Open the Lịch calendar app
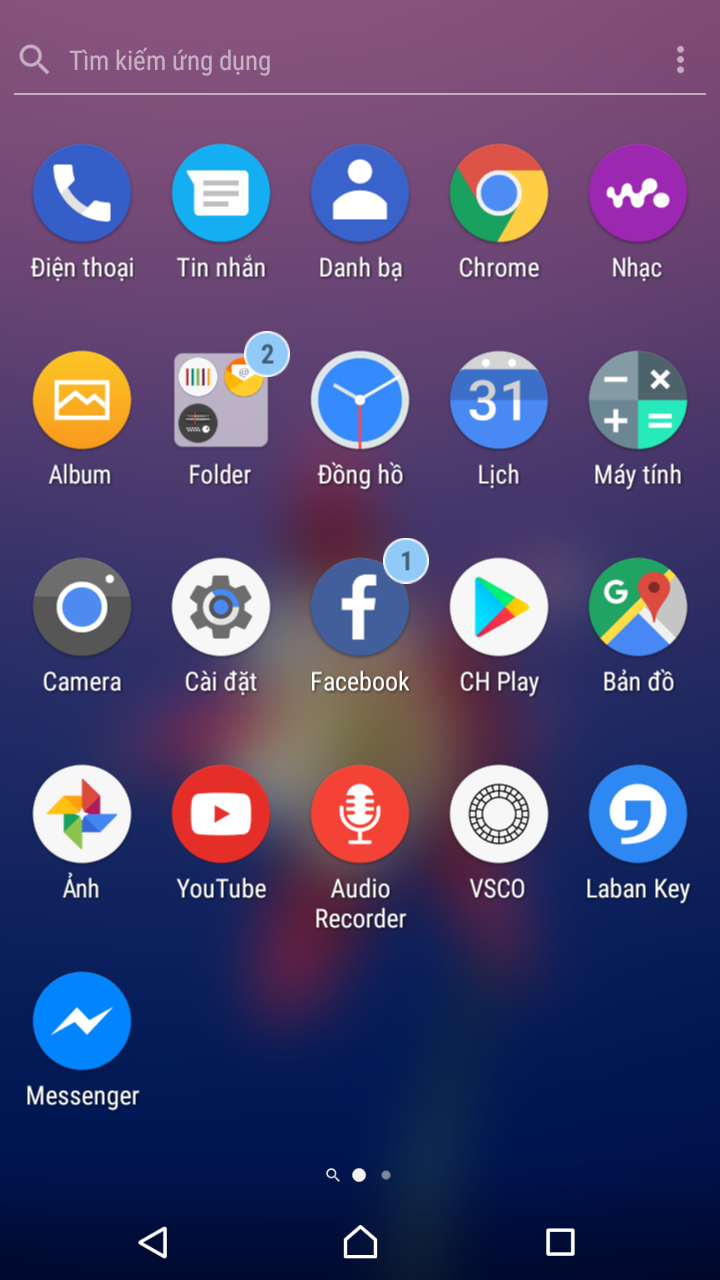Image resolution: width=720 pixels, height=1280 pixels. [x=499, y=400]
